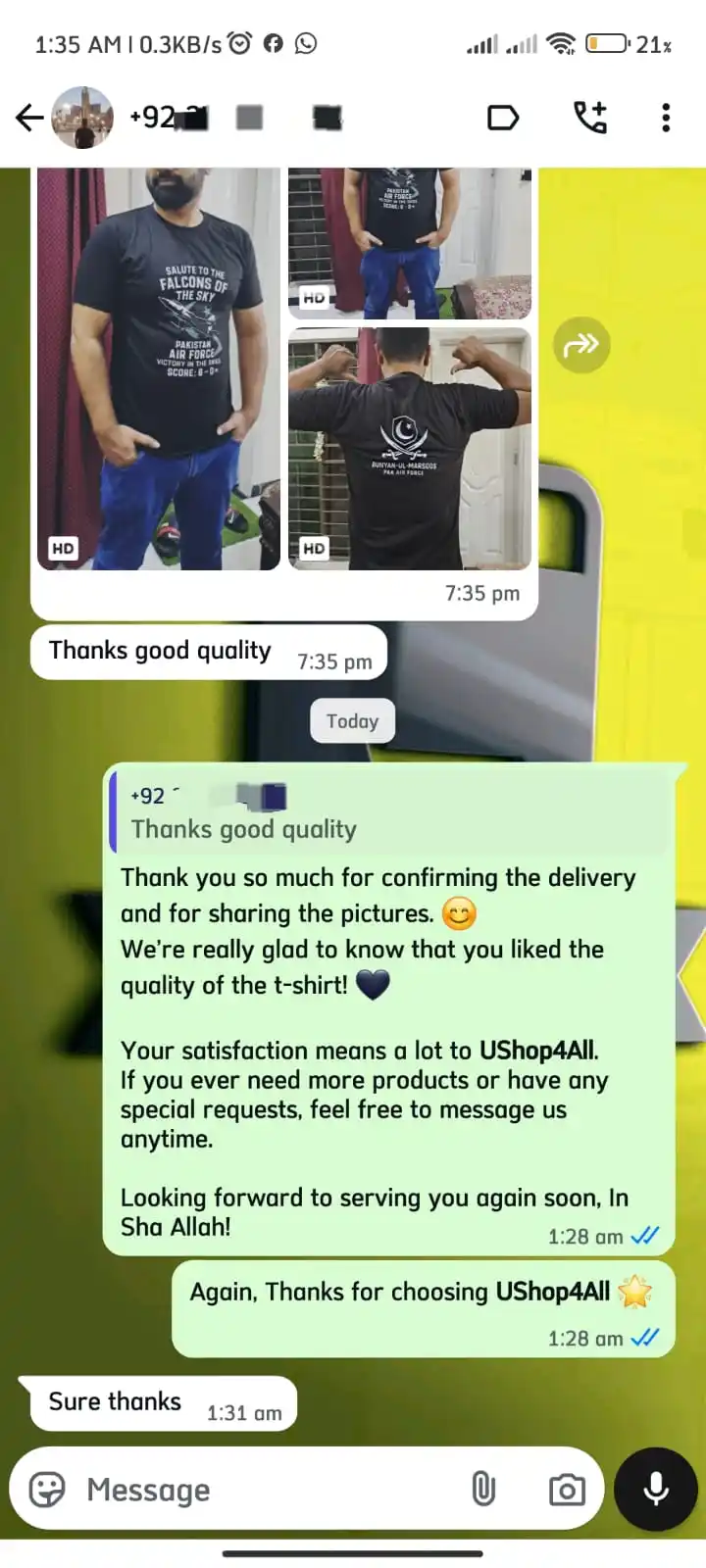The width and height of the screenshot is (706, 1568).
Task: Tap the voice message microphone button
Action: [655, 1490]
